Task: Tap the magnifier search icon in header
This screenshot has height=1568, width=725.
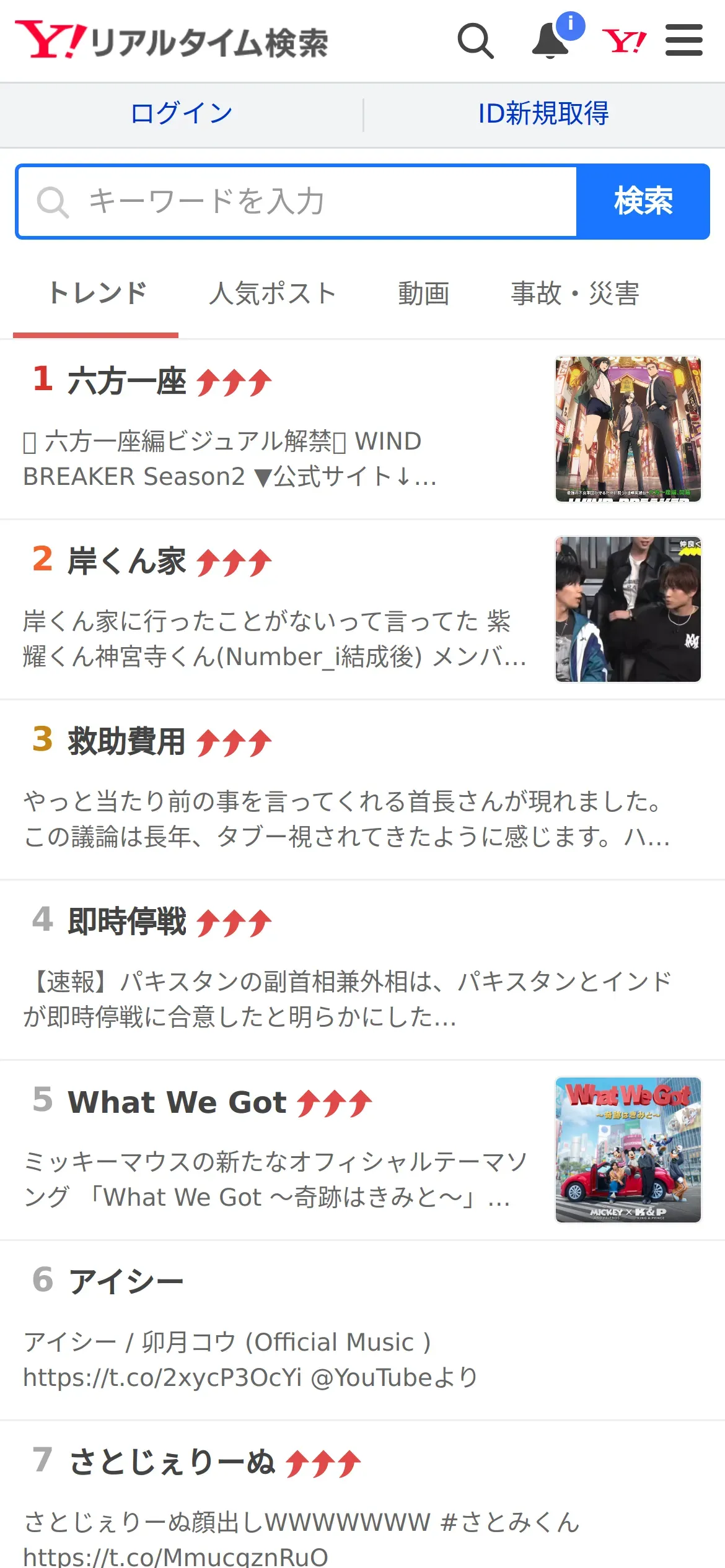Action: coord(475,41)
